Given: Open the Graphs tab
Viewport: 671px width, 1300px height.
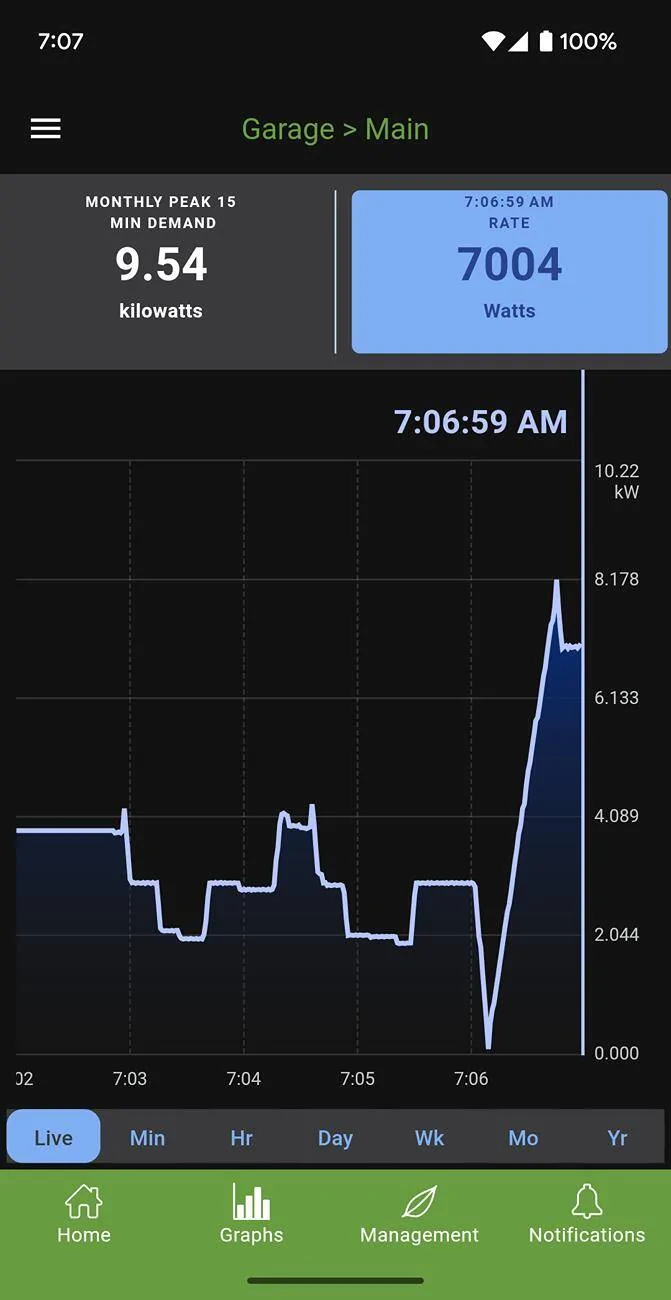Looking at the screenshot, I should point(252,1214).
